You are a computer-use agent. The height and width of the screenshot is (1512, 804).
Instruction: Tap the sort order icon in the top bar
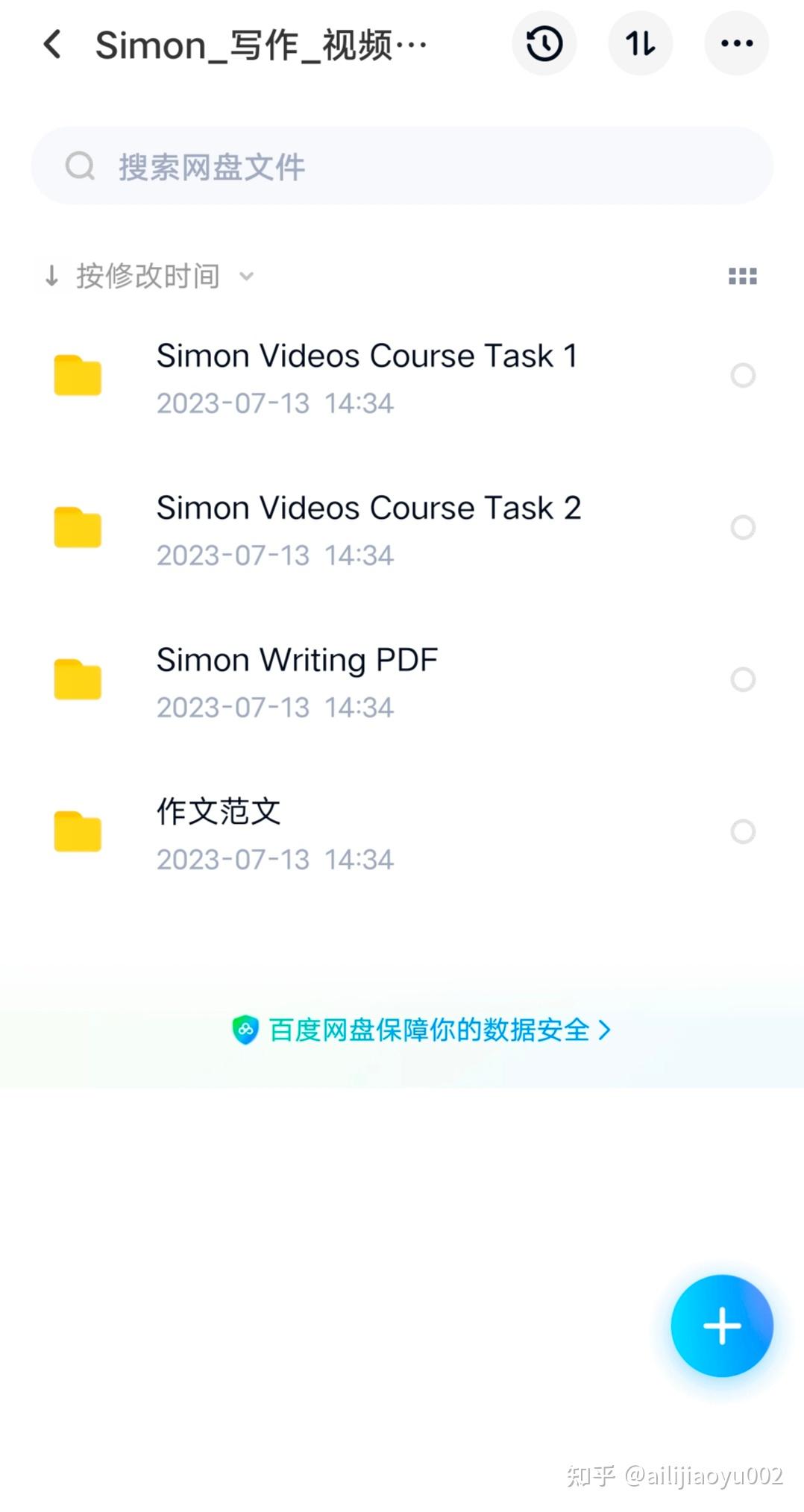tap(640, 43)
